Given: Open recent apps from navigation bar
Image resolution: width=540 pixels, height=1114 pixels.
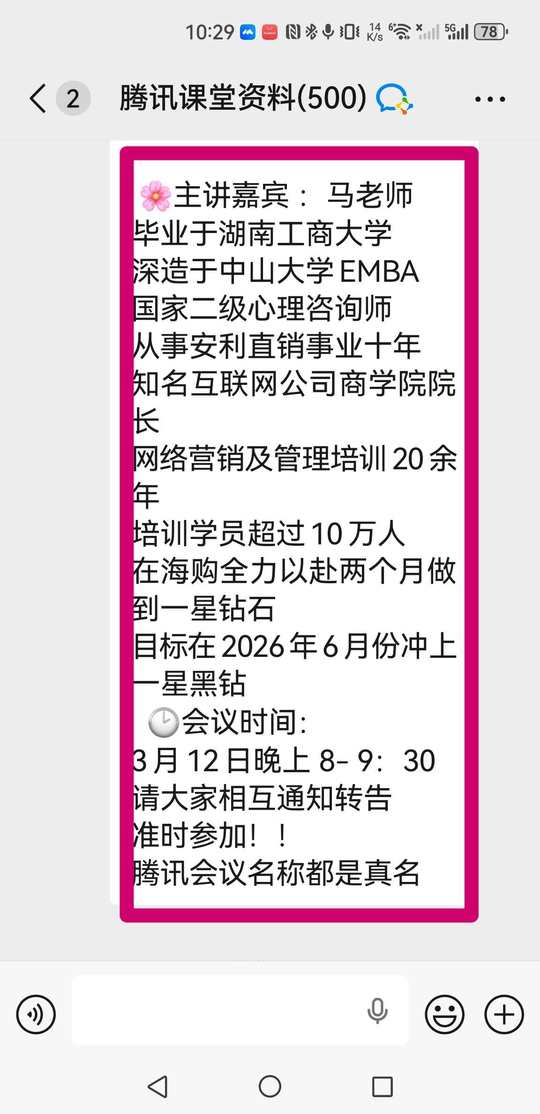Looking at the screenshot, I should (382, 1086).
